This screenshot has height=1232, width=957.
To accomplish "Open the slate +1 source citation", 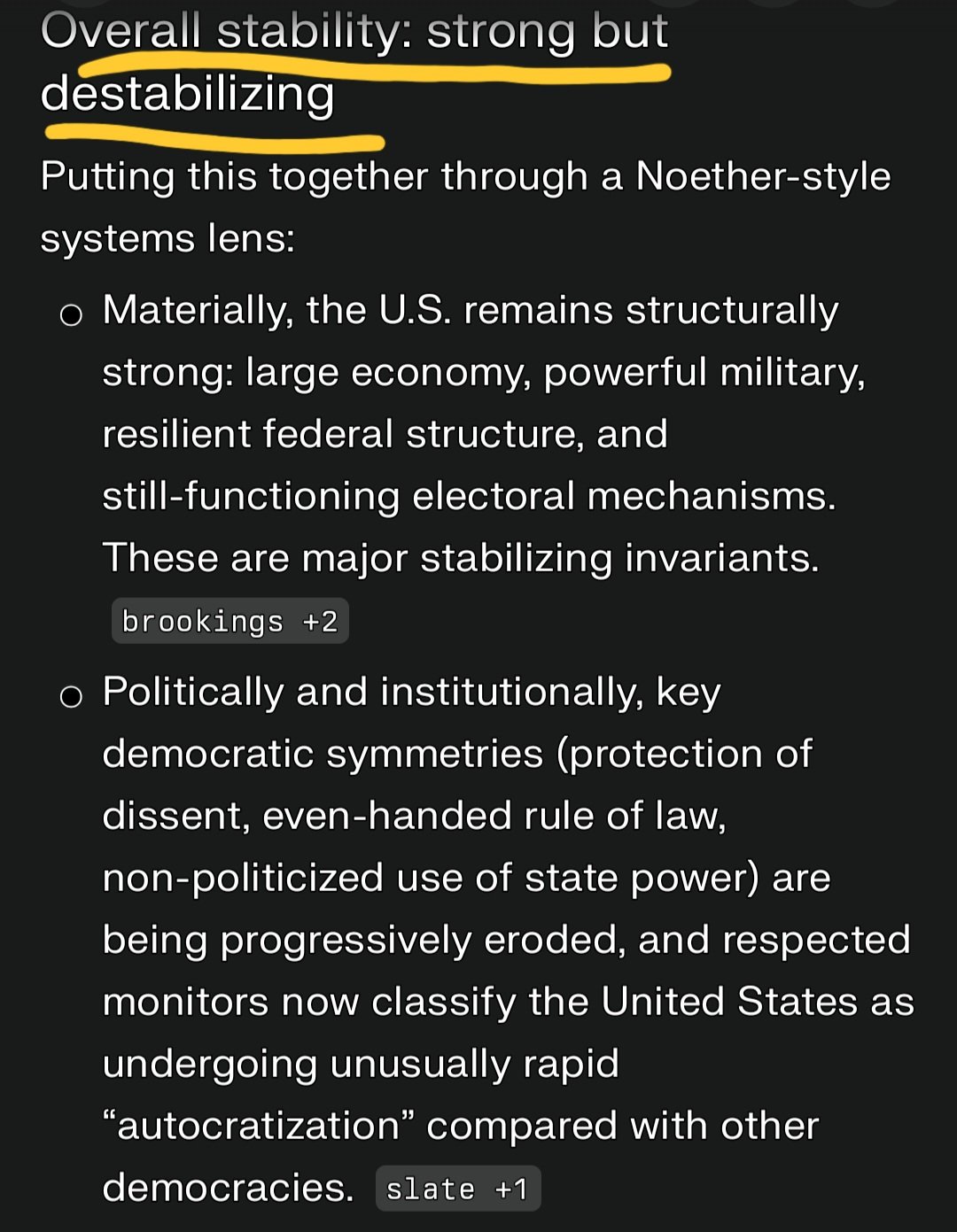I will point(457,1188).
